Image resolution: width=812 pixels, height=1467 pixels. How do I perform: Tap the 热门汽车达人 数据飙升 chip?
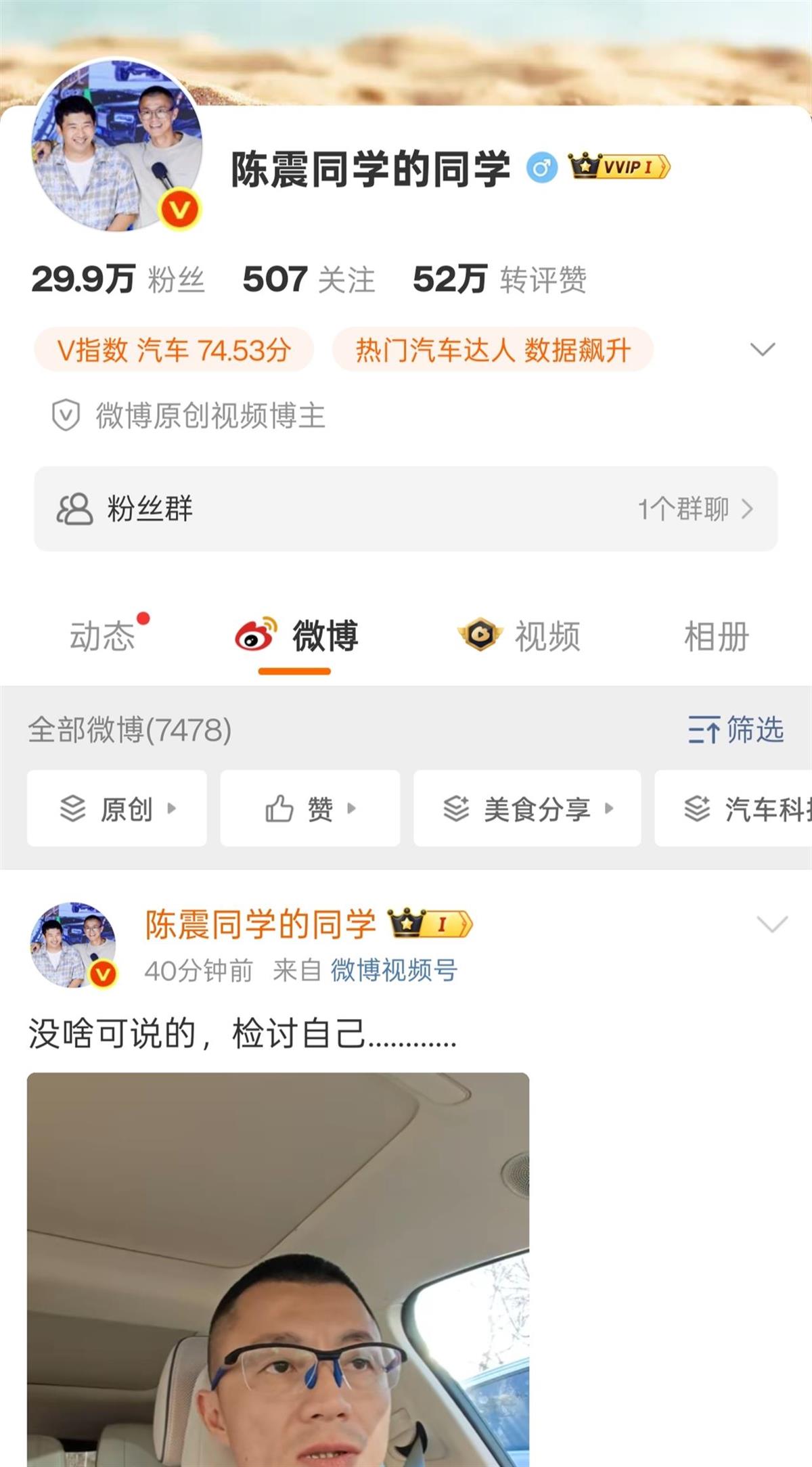(493, 350)
